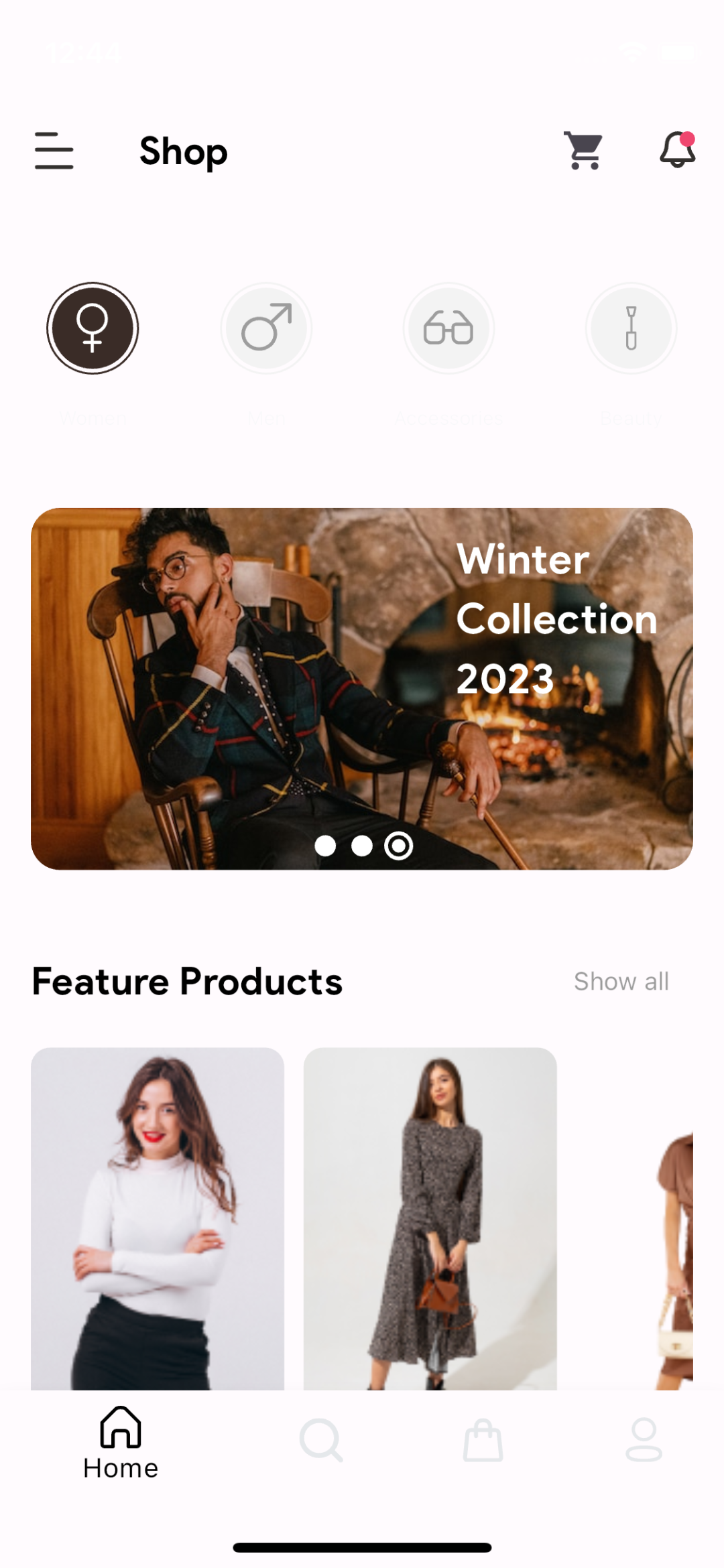724x1568 pixels.
Task: Switch to the Beauty category
Action: (631, 328)
